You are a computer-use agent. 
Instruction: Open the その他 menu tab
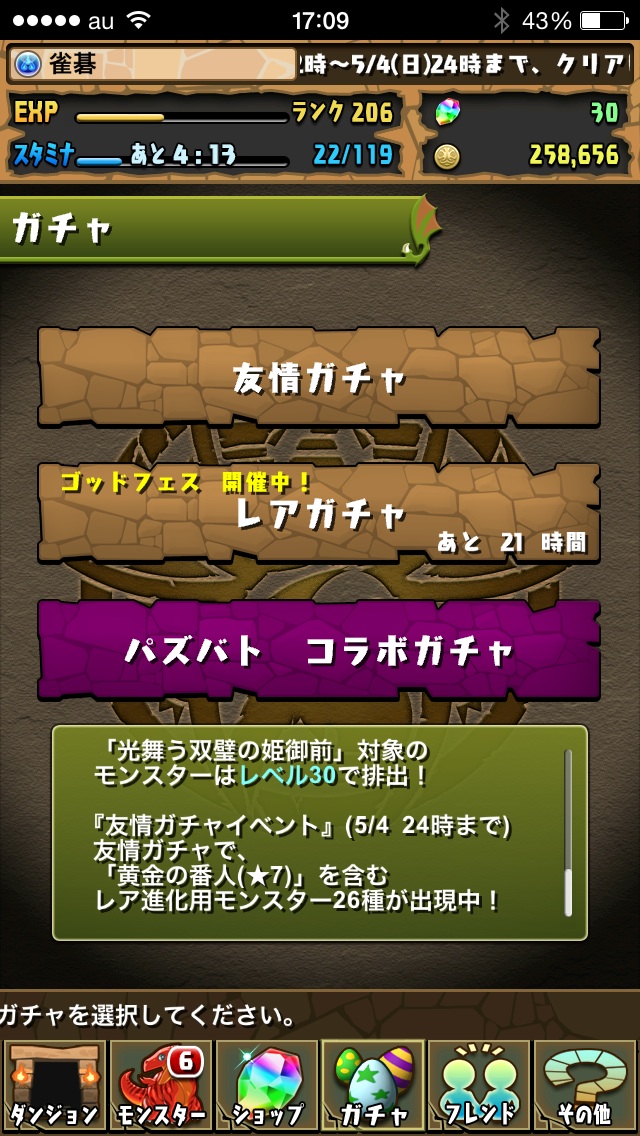tap(586, 1086)
